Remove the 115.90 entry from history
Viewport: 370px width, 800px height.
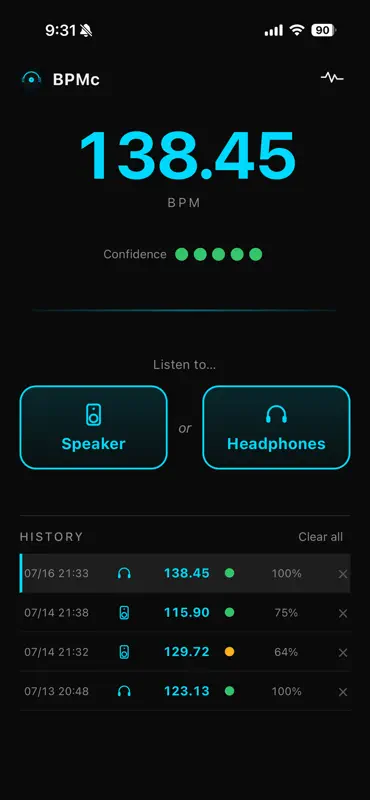point(343,613)
